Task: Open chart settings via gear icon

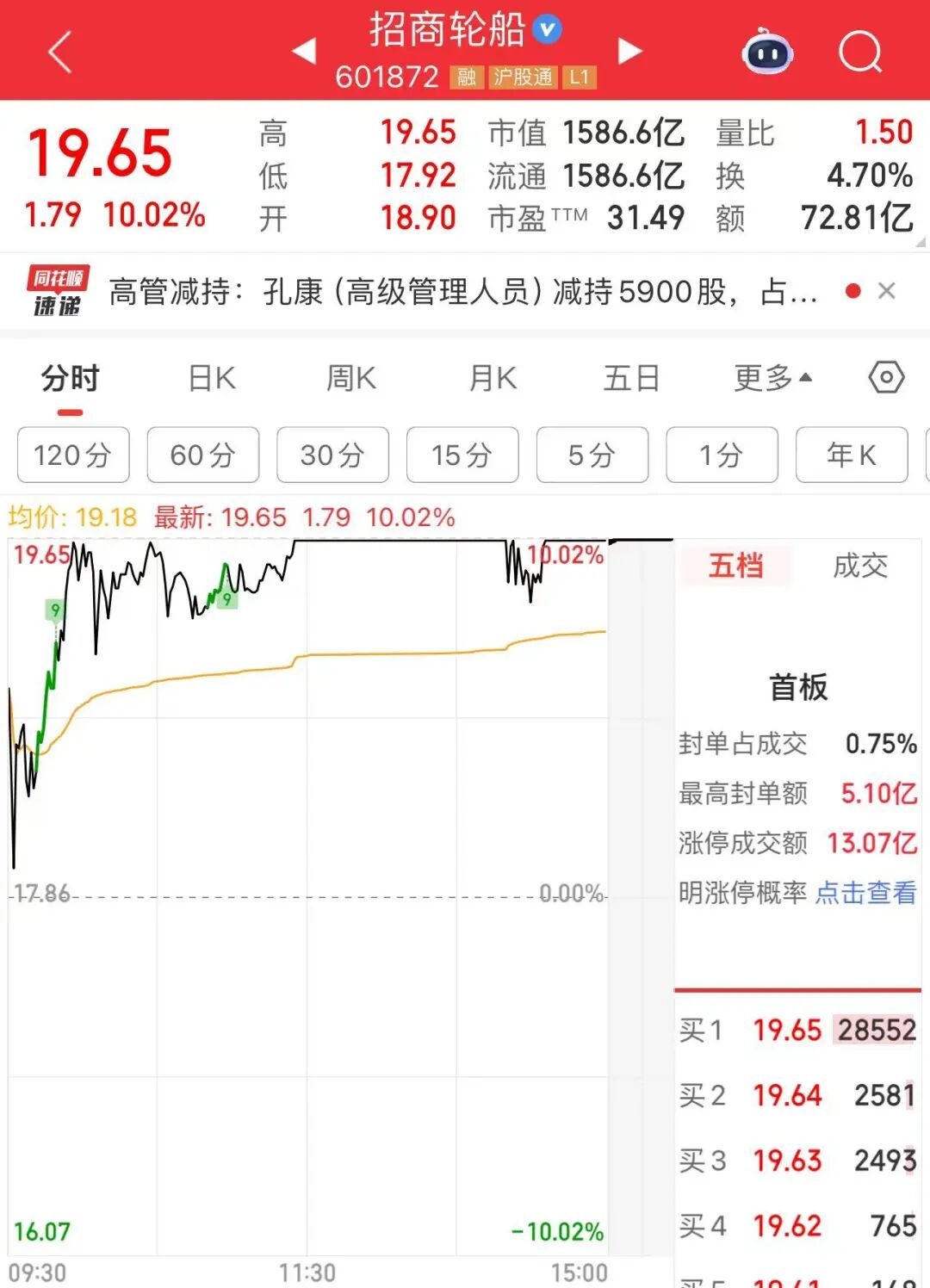Action: (886, 377)
